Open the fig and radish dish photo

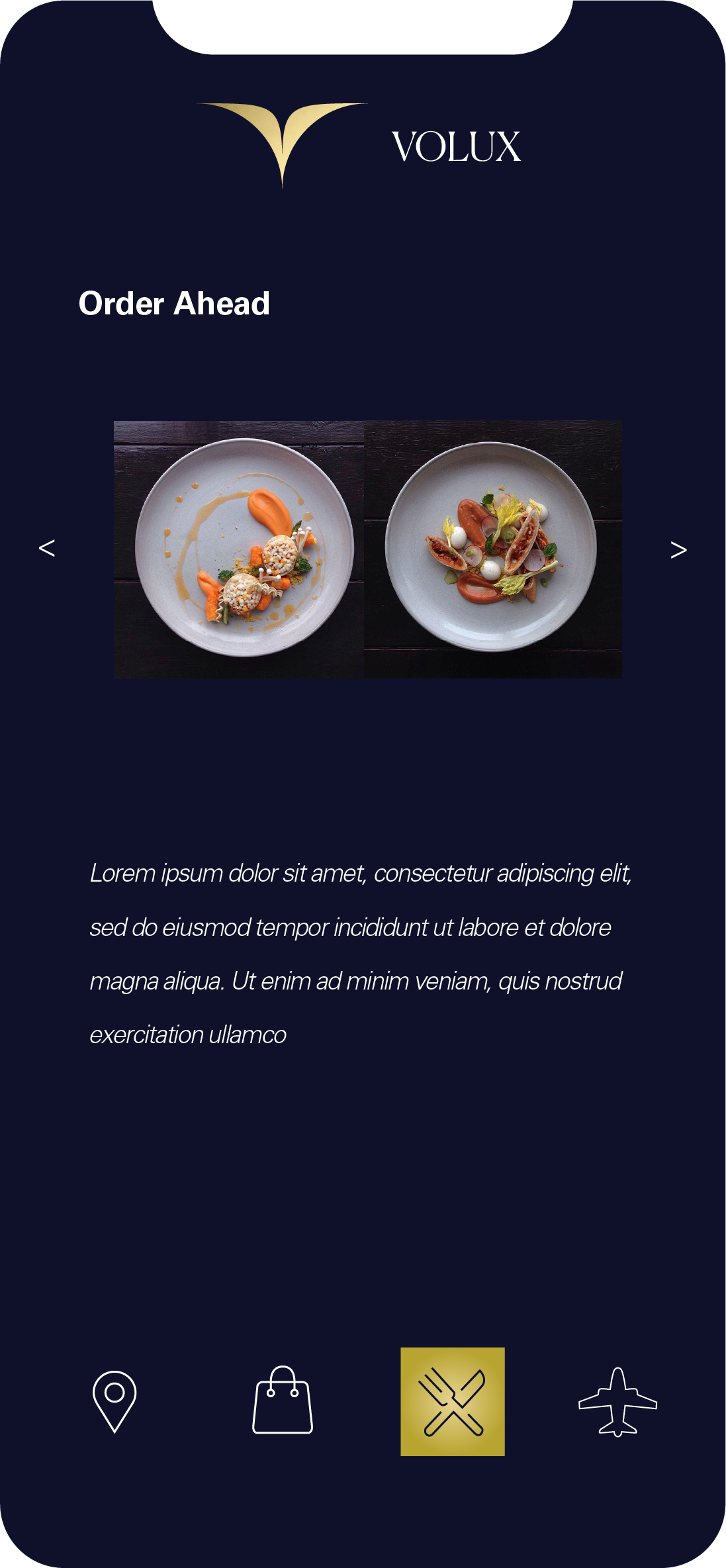pyautogui.click(x=493, y=549)
